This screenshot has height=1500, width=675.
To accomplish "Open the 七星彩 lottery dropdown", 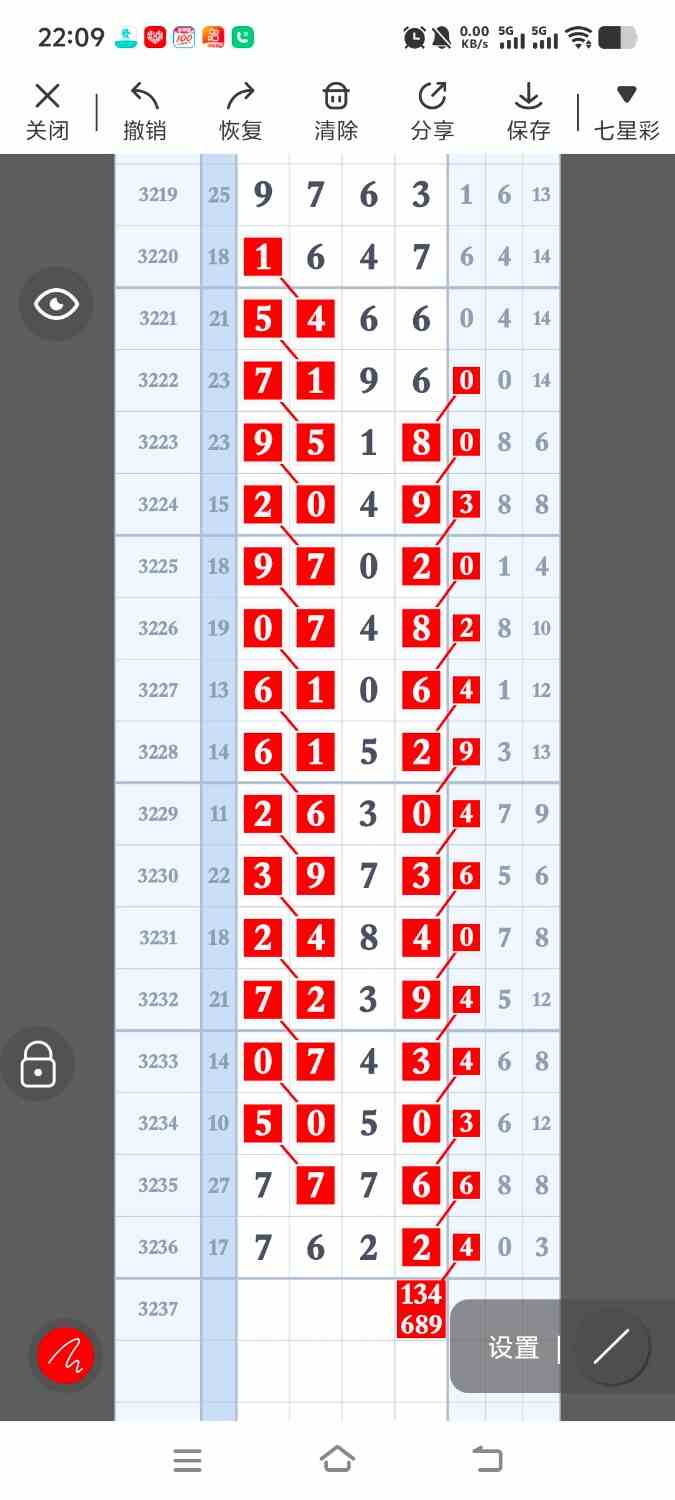I will (627, 111).
